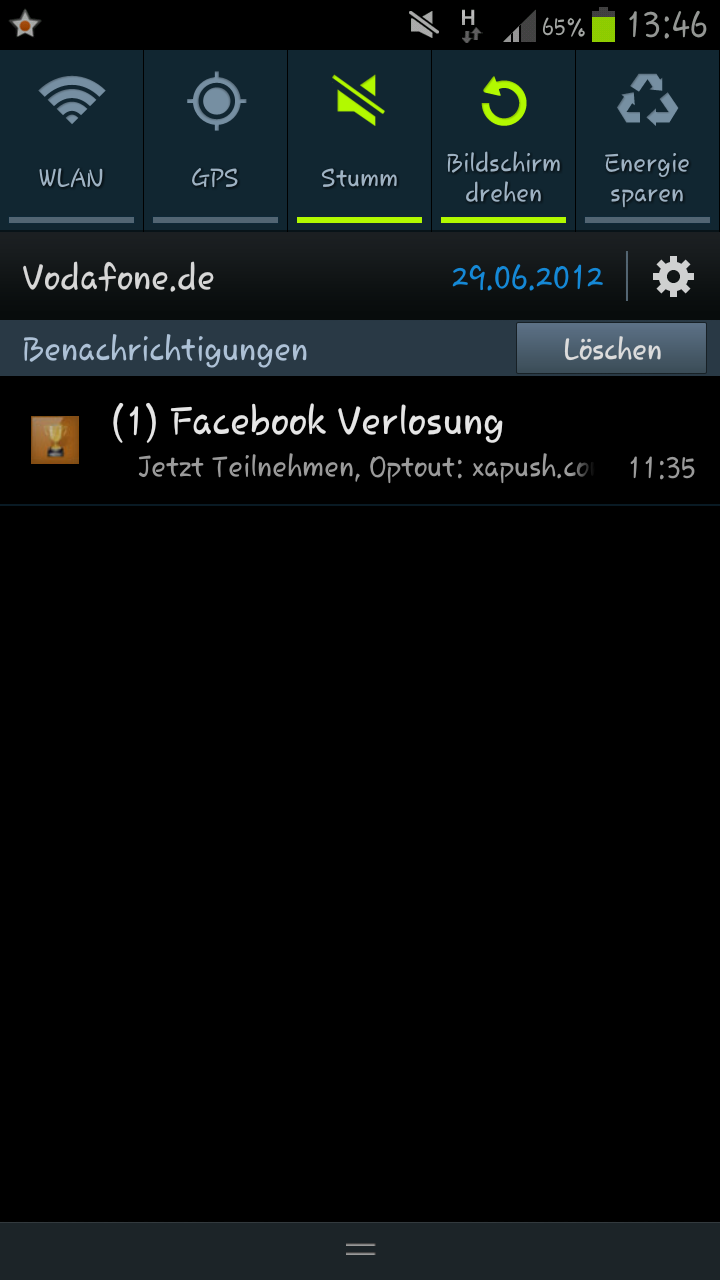Tap the panel handle at the bottom
The width and height of the screenshot is (720, 1280).
tap(360, 1249)
